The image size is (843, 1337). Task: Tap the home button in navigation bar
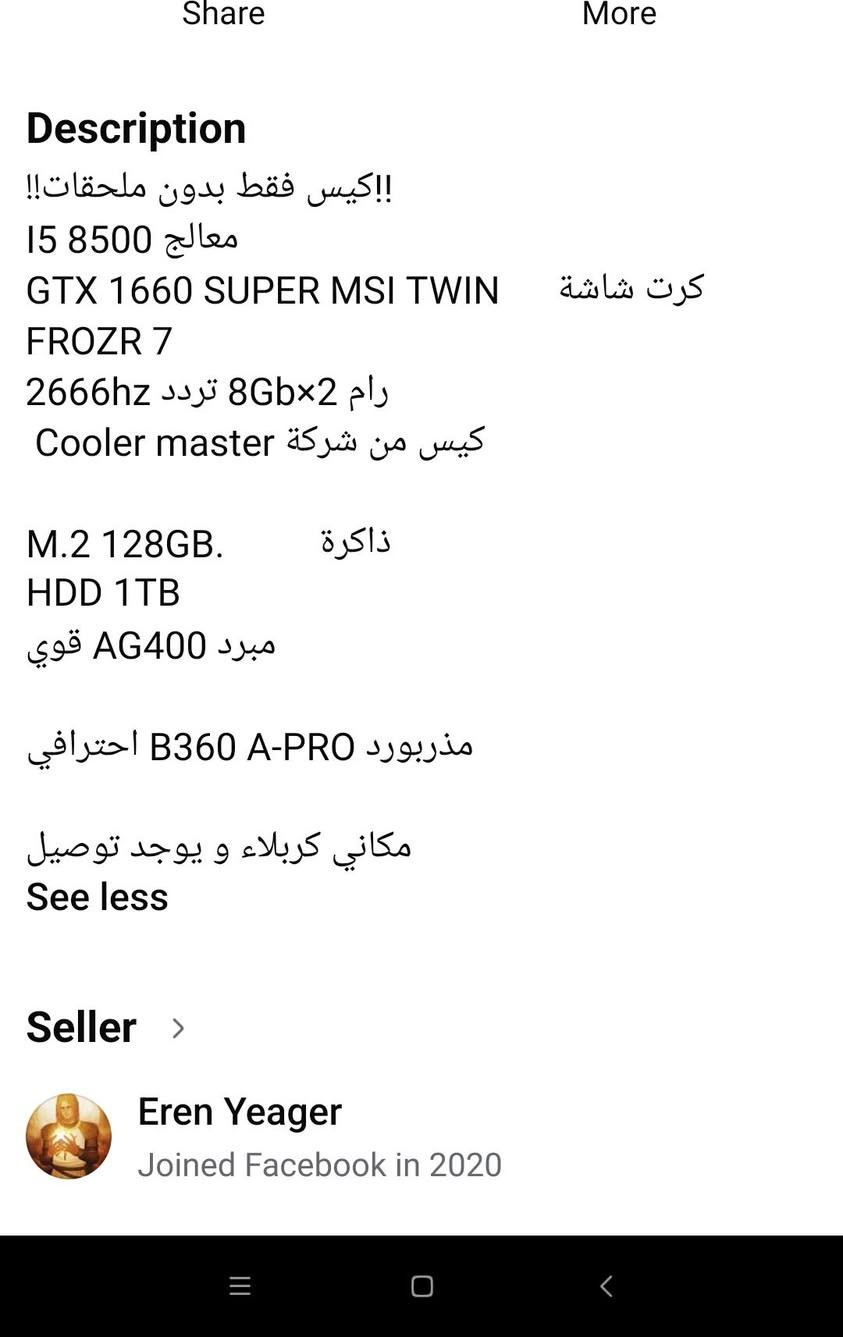(x=421, y=1287)
